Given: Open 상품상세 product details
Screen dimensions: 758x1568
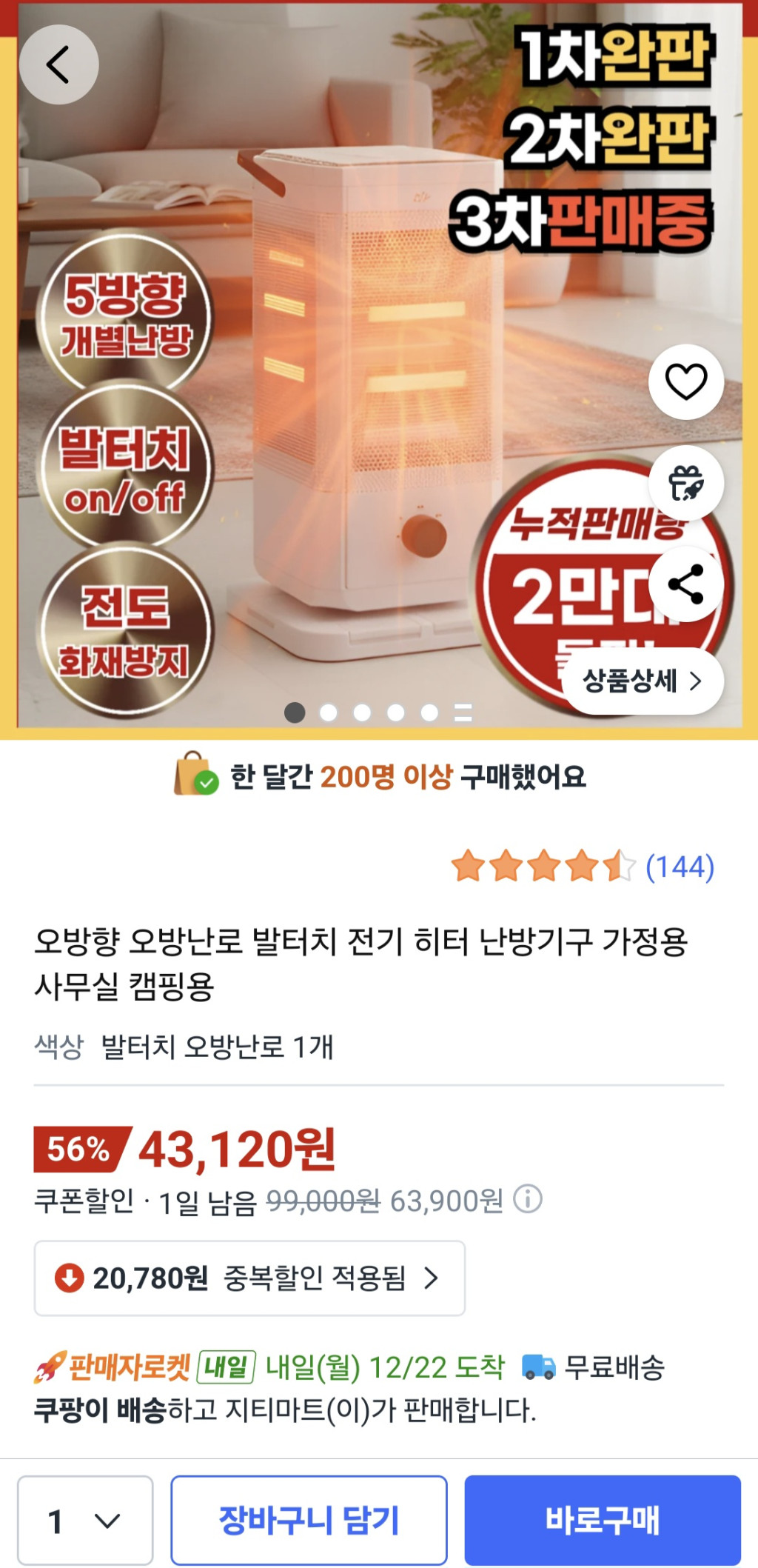Looking at the screenshot, I should click(642, 681).
